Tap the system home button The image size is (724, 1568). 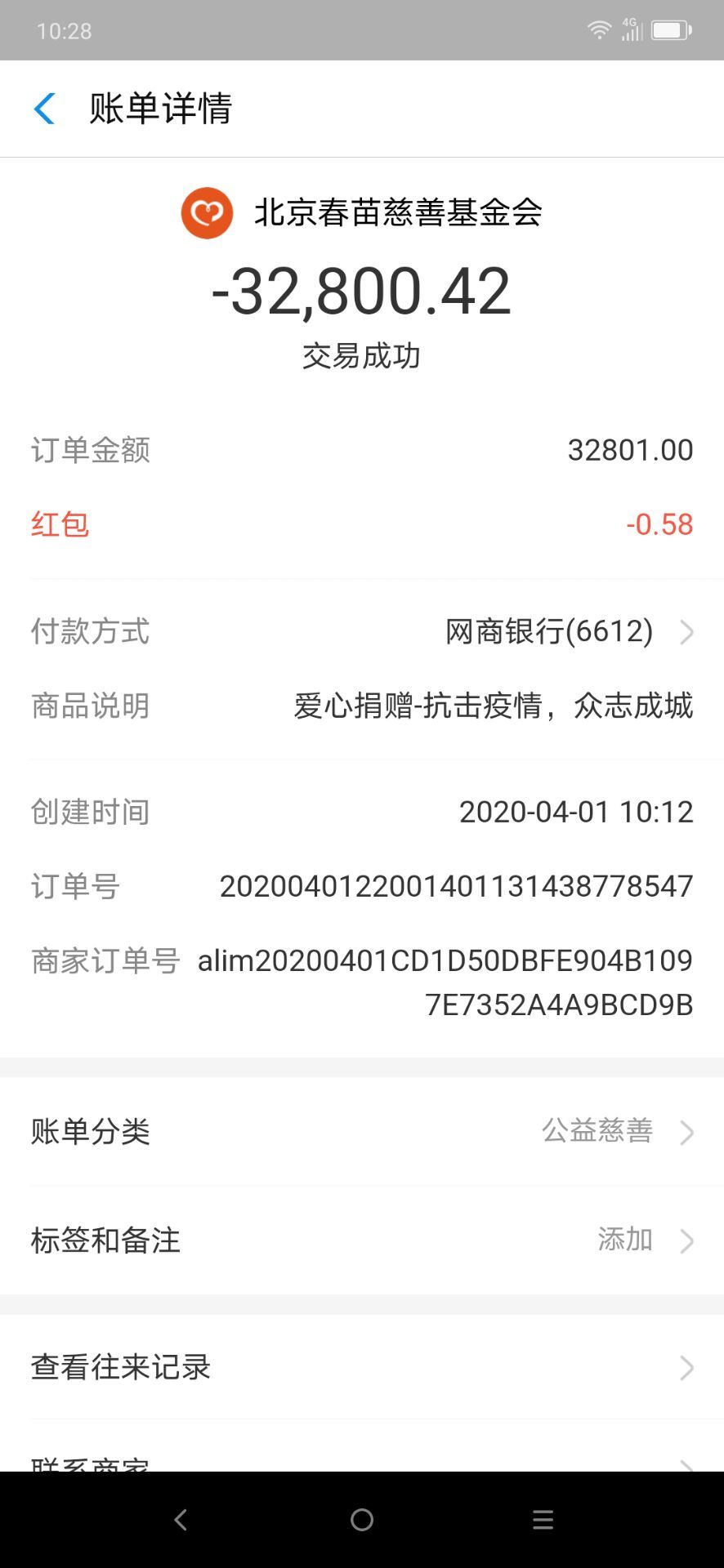coord(362,1520)
